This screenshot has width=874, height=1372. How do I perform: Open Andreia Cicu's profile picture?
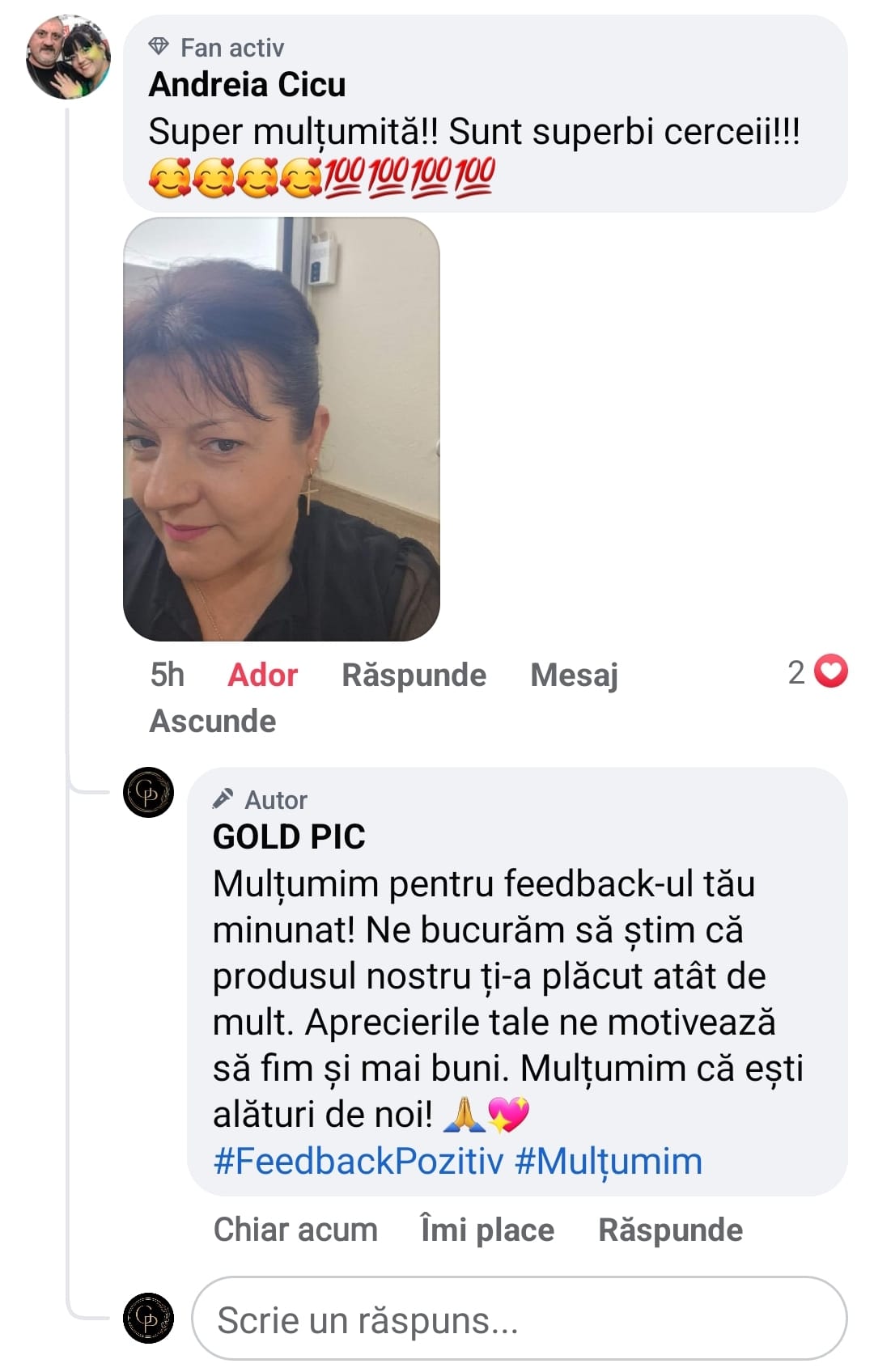[x=68, y=58]
